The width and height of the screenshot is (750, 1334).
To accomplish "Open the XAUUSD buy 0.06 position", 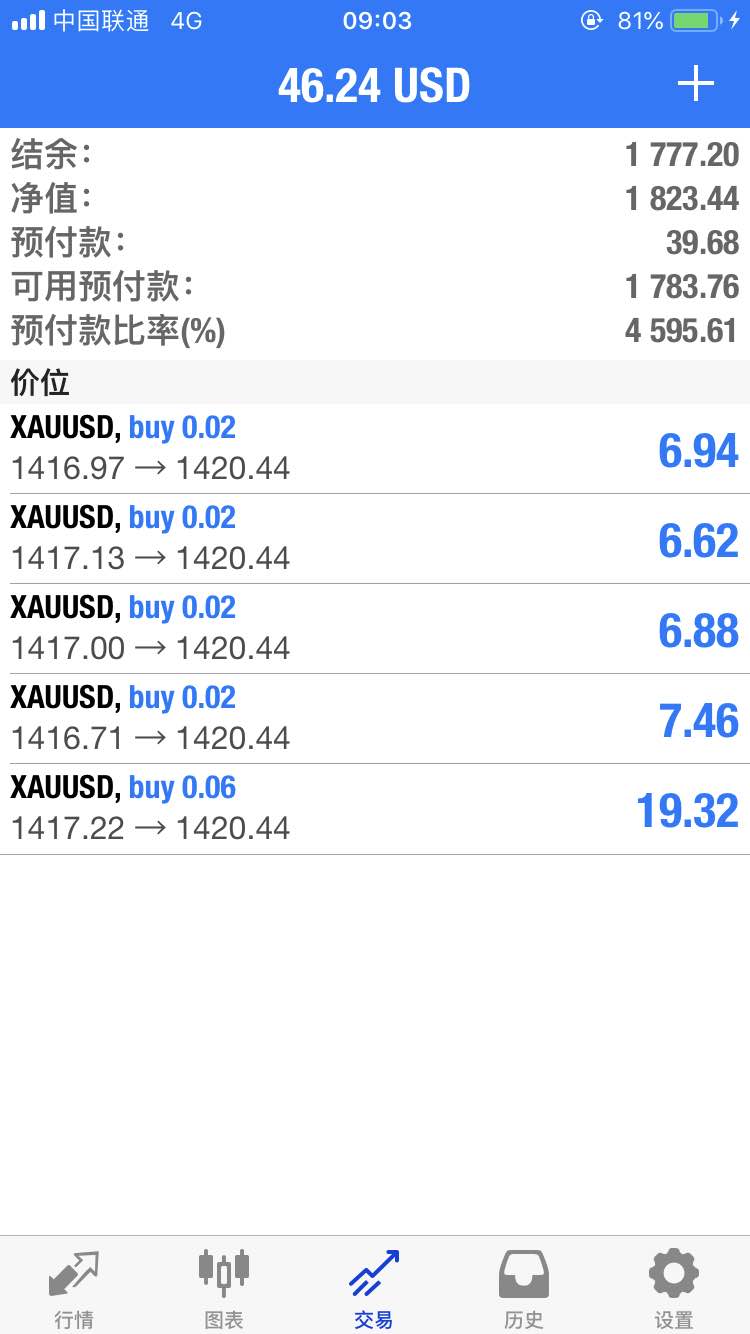I will 375,809.
